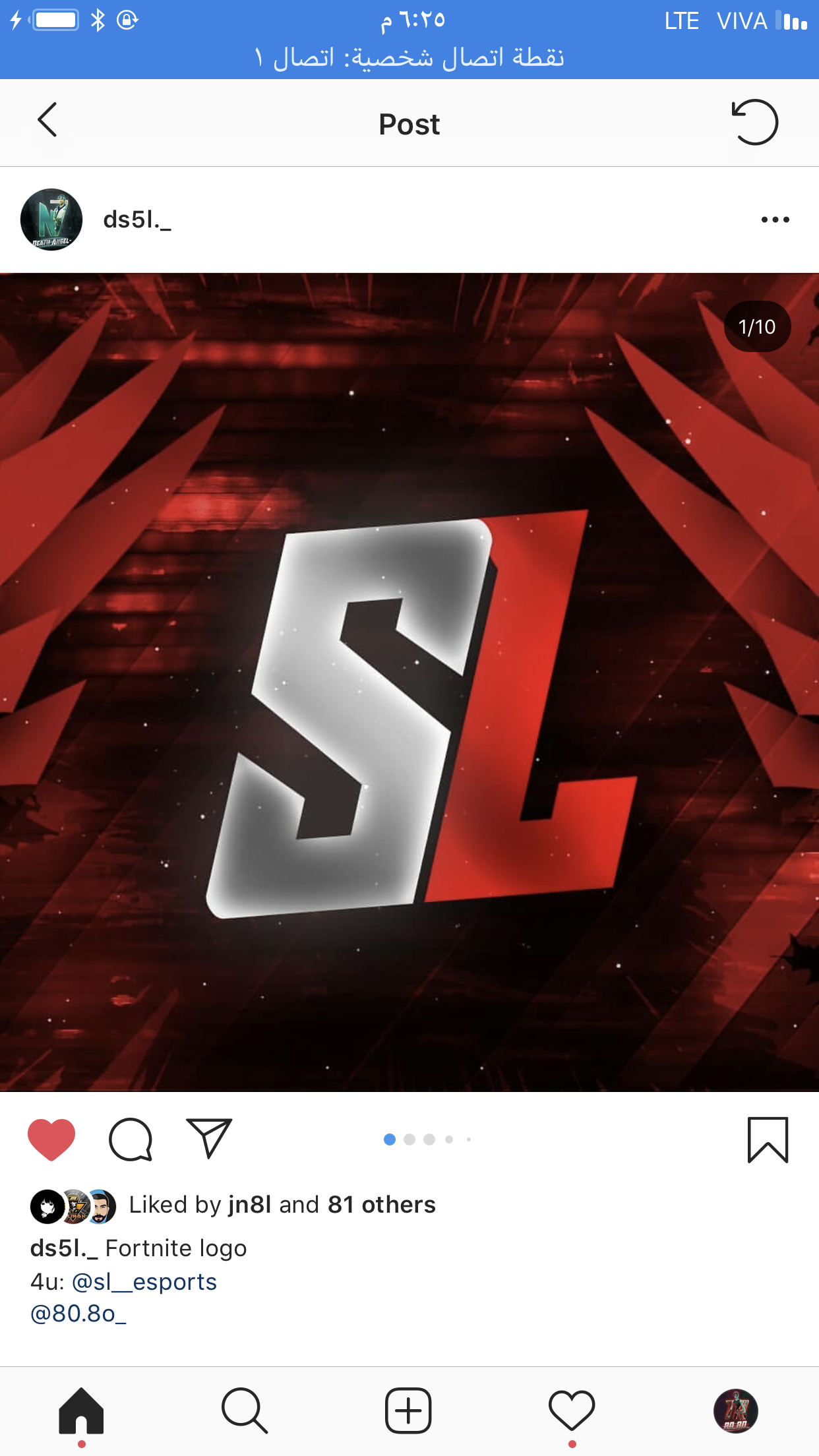Open comments with speech bubble icon
The width and height of the screenshot is (819, 1456).
coord(131,1139)
